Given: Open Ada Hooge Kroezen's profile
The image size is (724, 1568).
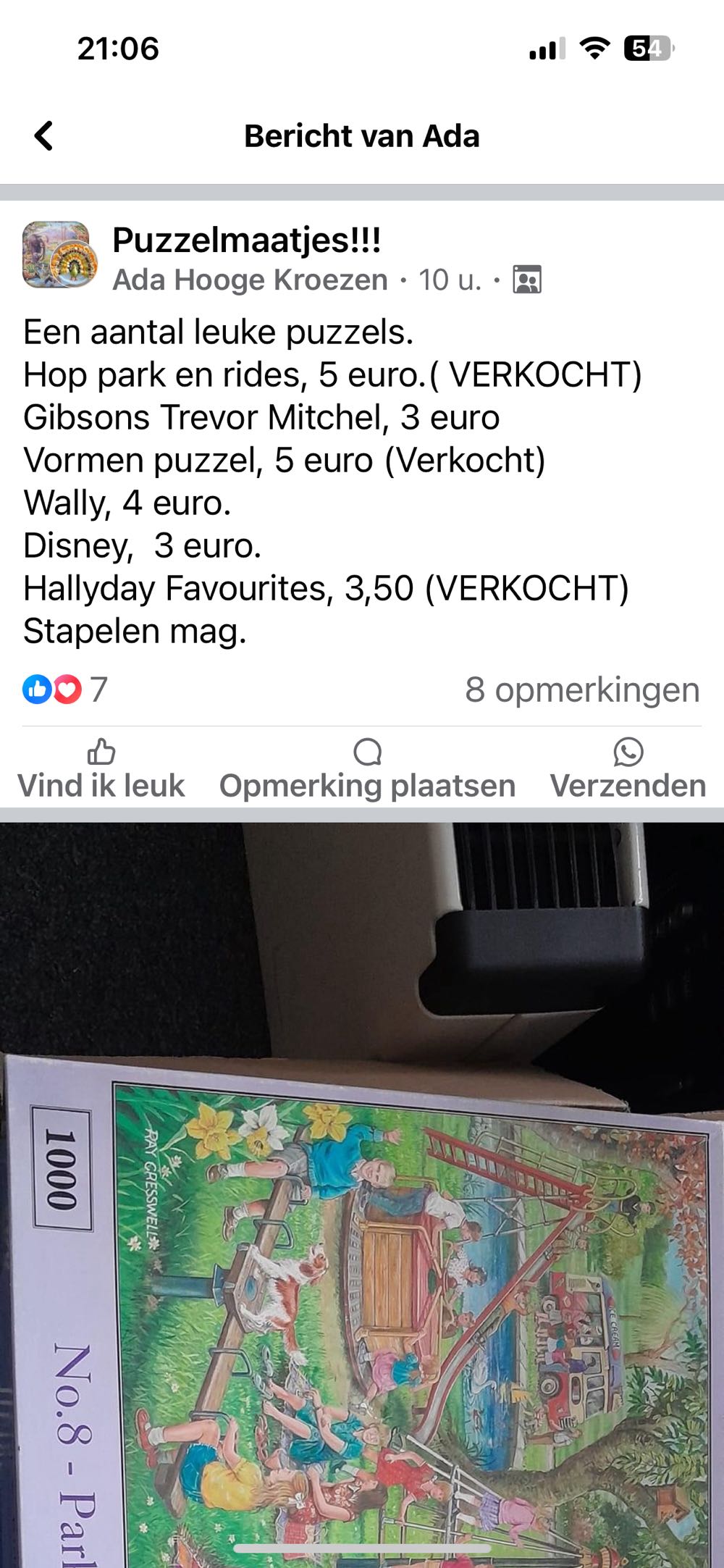Looking at the screenshot, I should (250, 280).
